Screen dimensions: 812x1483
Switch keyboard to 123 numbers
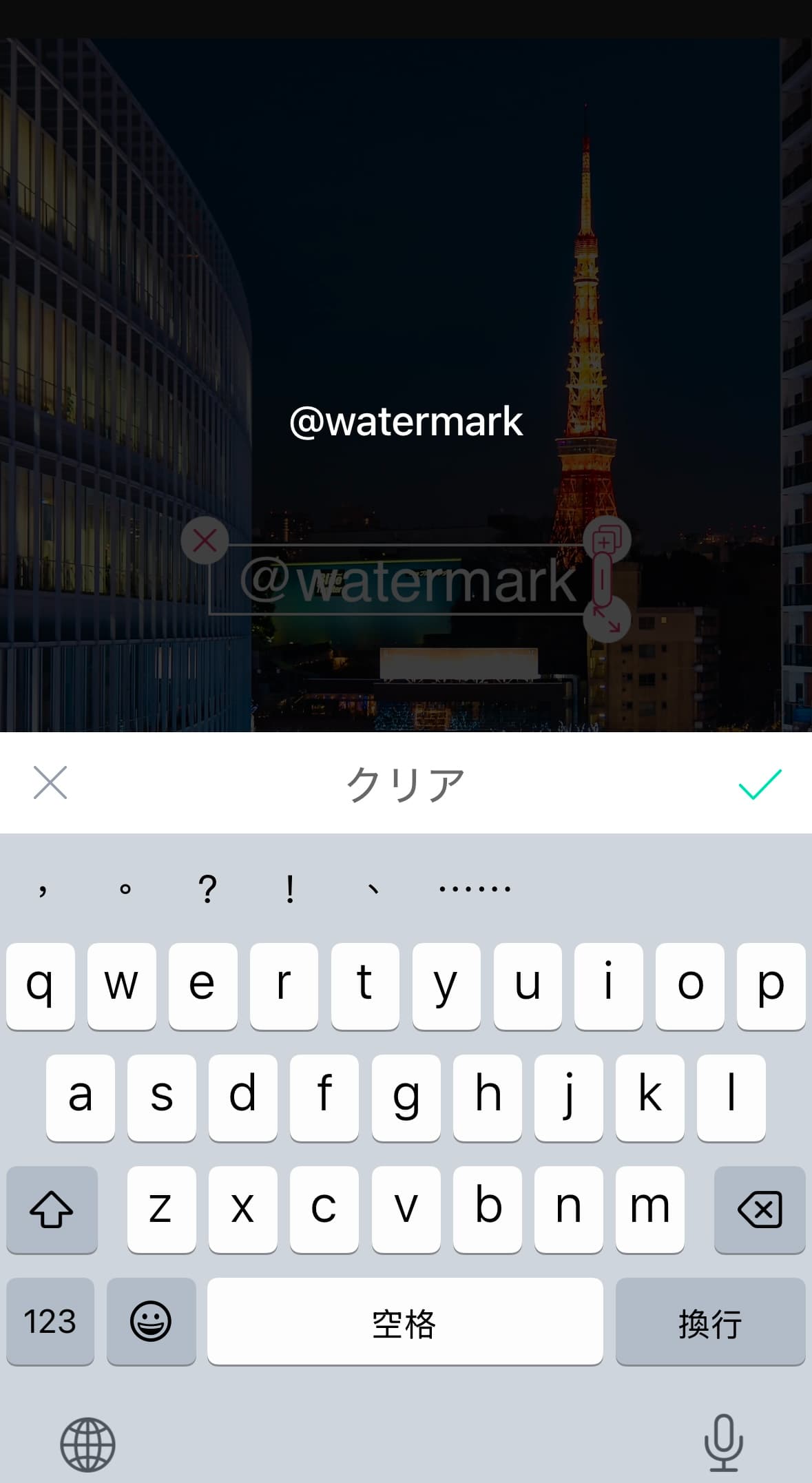[x=50, y=1321]
